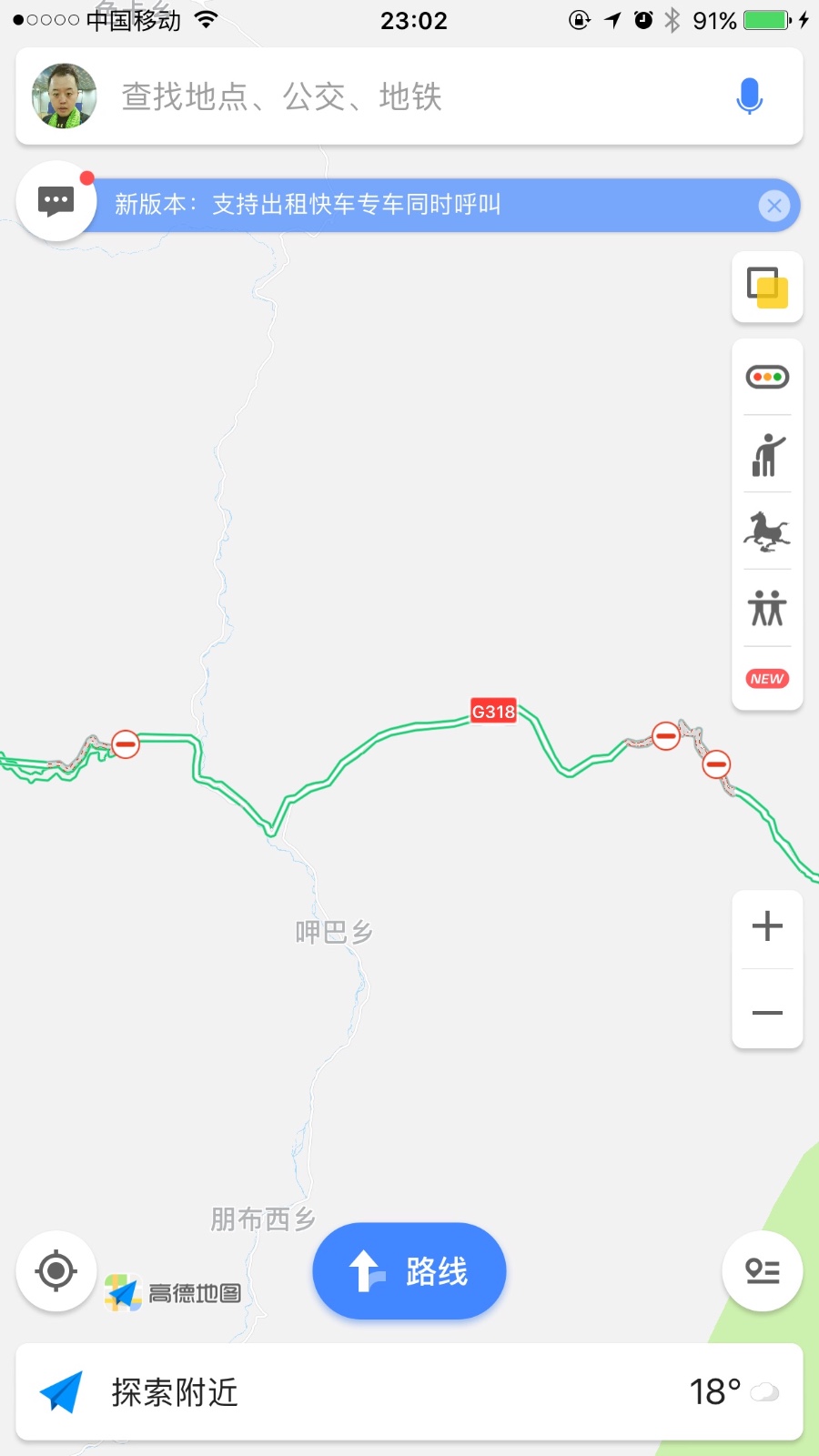Dismiss the new version banner
This screenshot has height=1456, width=819.
(773, 206)
